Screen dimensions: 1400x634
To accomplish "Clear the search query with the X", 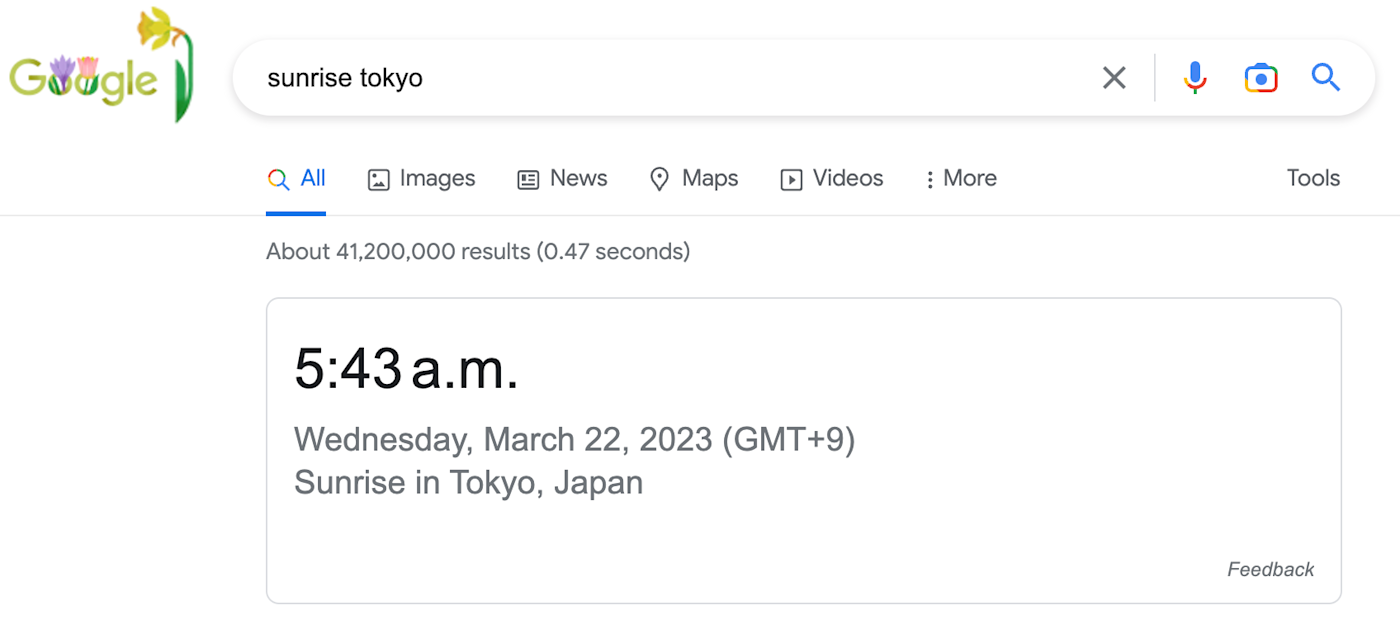I will 1114,78.
